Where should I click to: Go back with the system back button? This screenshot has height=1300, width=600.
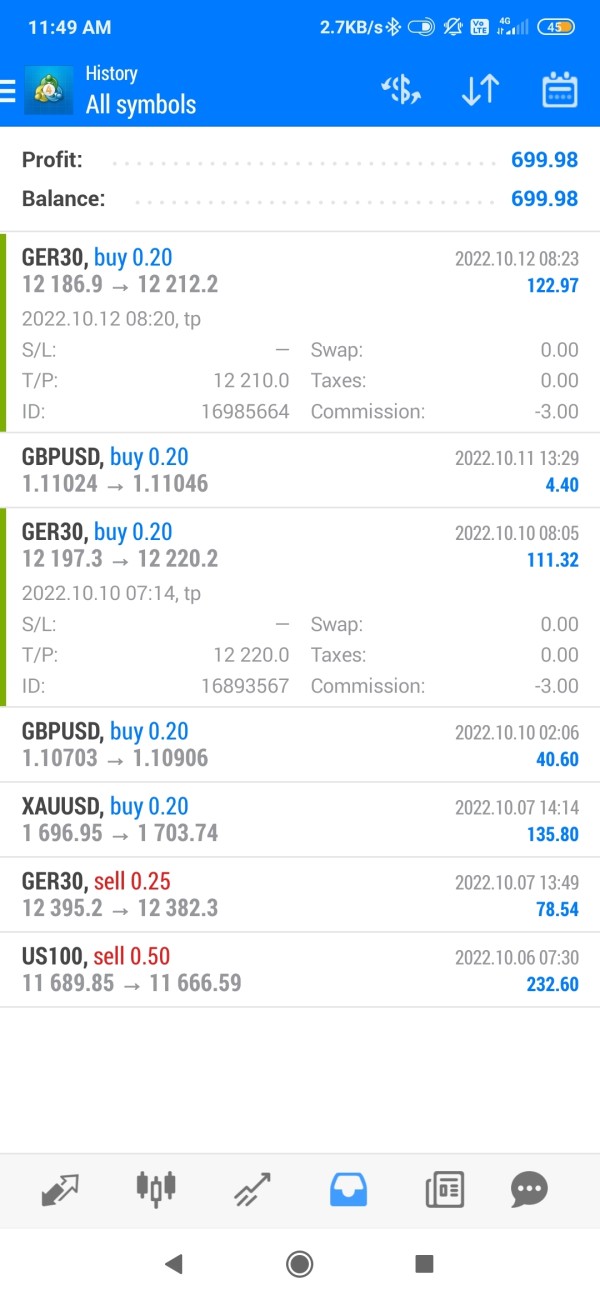pyautogui.click(x=174, y=1264)
